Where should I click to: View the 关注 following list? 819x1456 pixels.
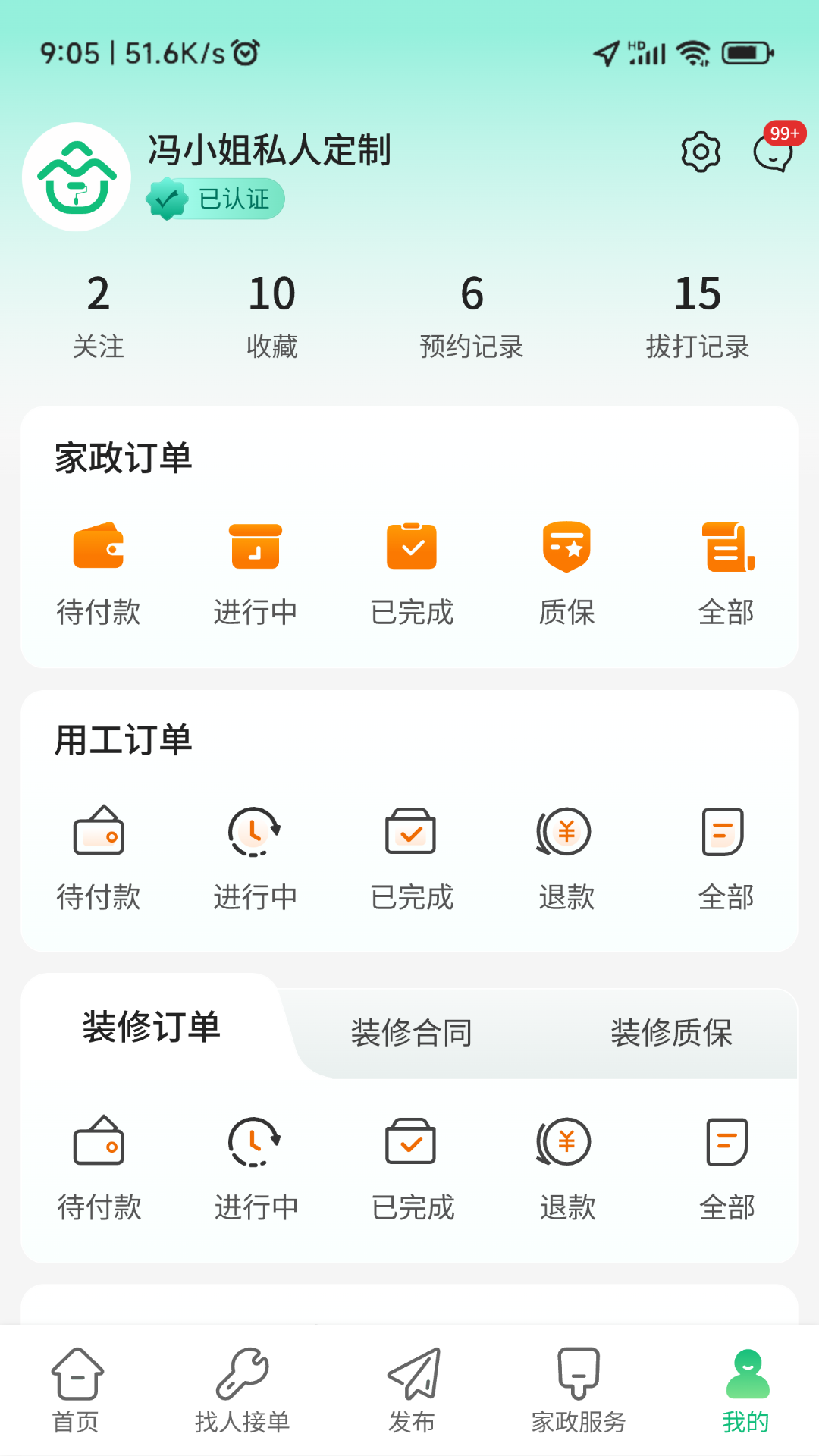click(98, 315)
